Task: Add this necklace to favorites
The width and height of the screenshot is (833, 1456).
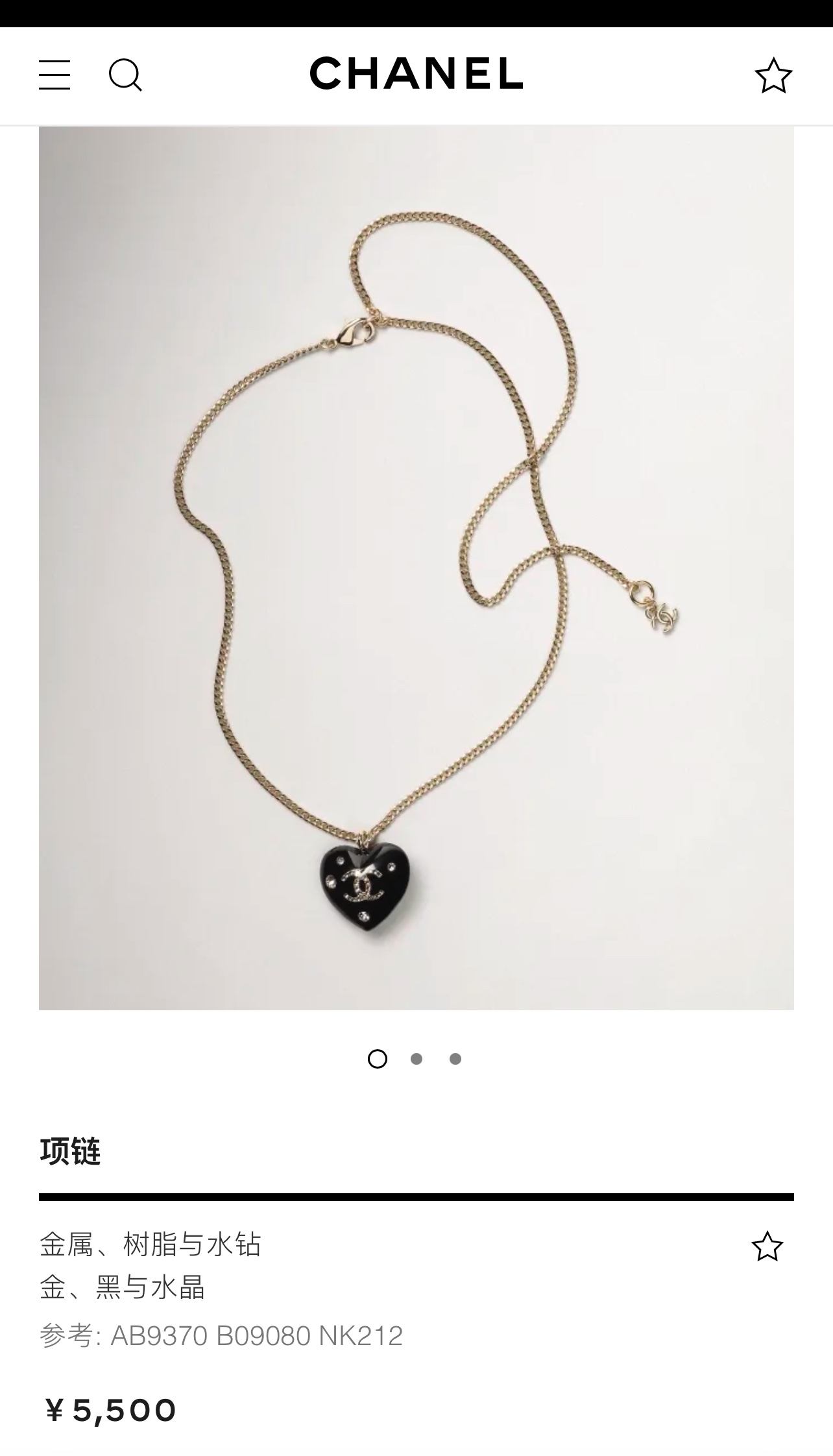Action: pos(767,1246)
